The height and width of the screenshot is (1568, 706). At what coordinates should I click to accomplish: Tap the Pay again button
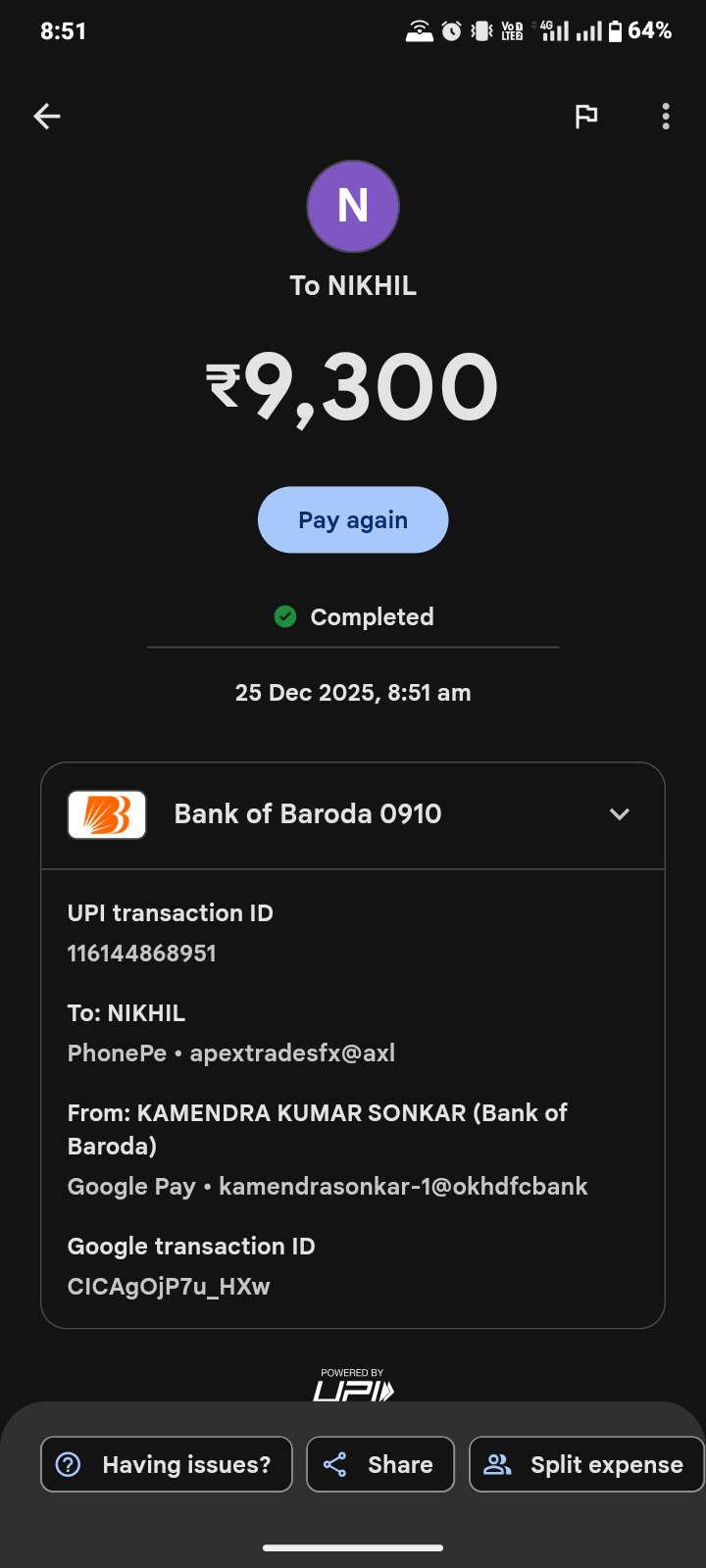tap(353, 520)
